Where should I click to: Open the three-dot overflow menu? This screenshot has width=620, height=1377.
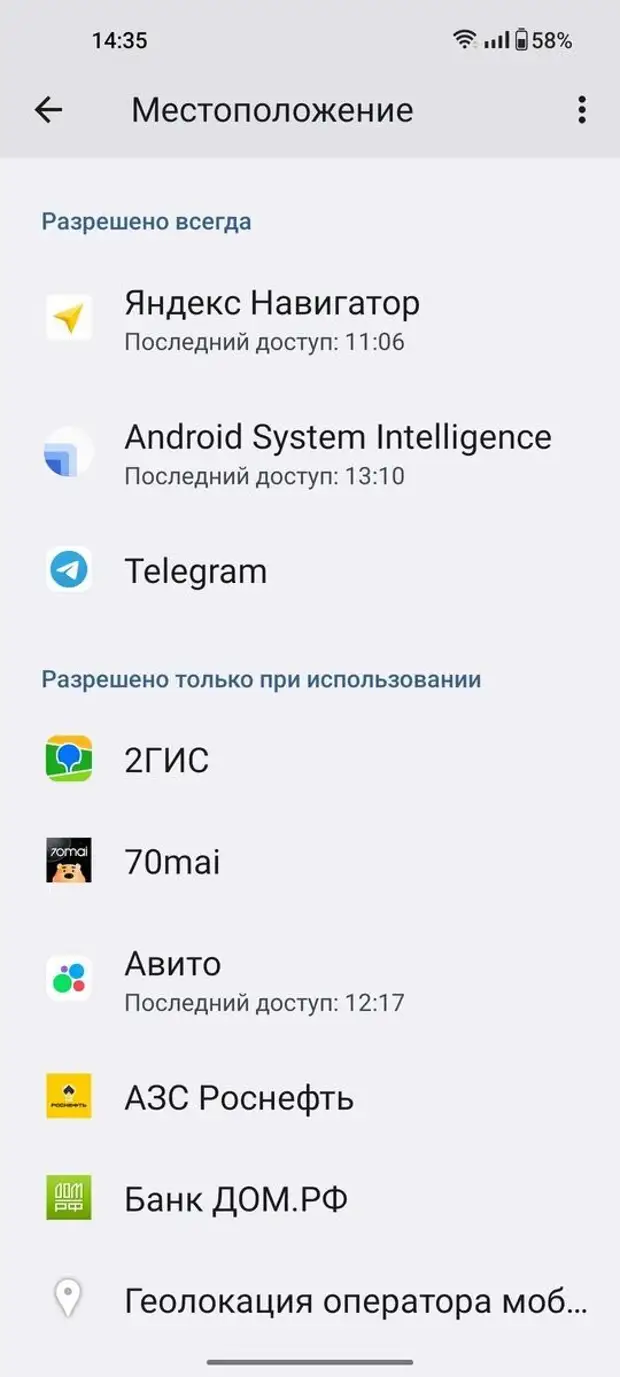[582, 110]
